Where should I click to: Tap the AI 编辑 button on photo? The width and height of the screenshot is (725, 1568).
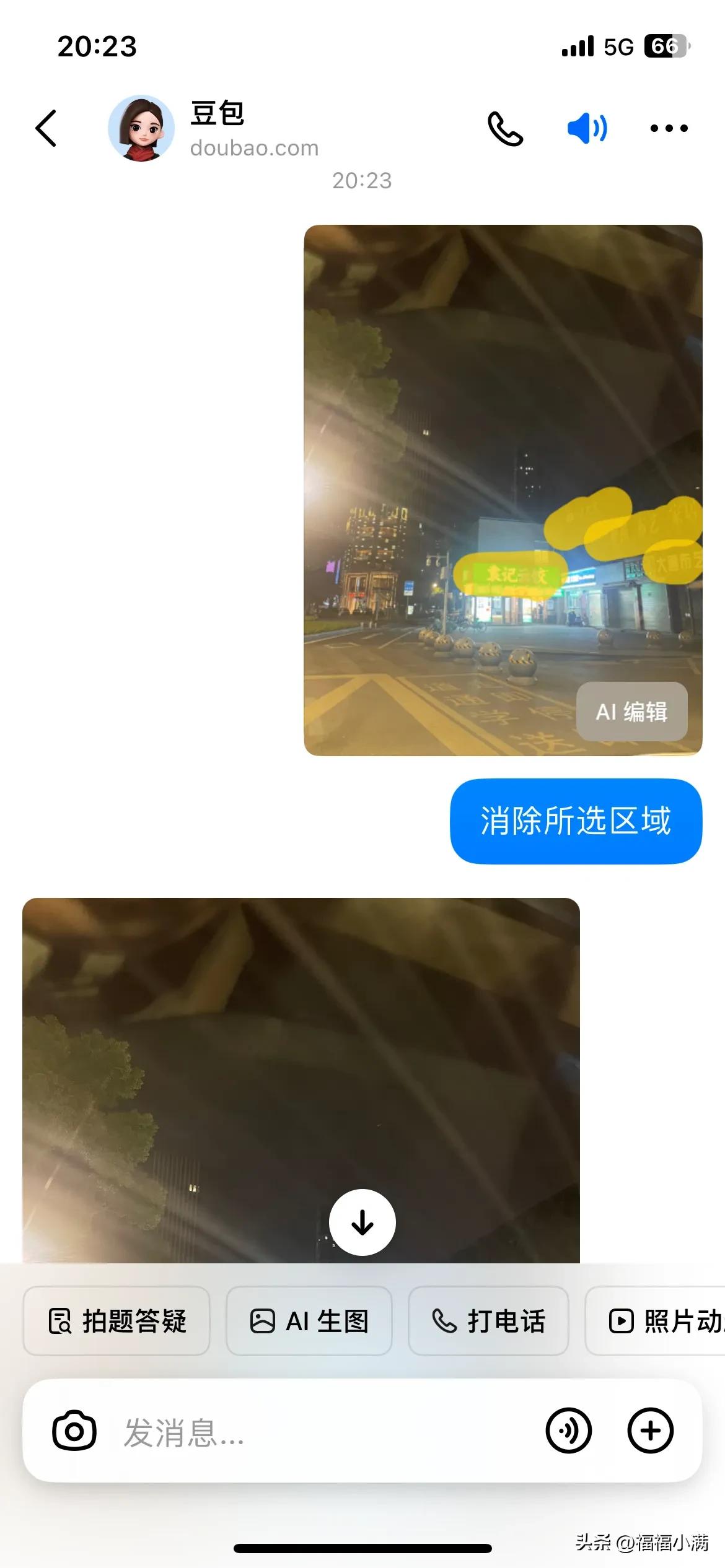pyautogui.click(x=631, y=712)
